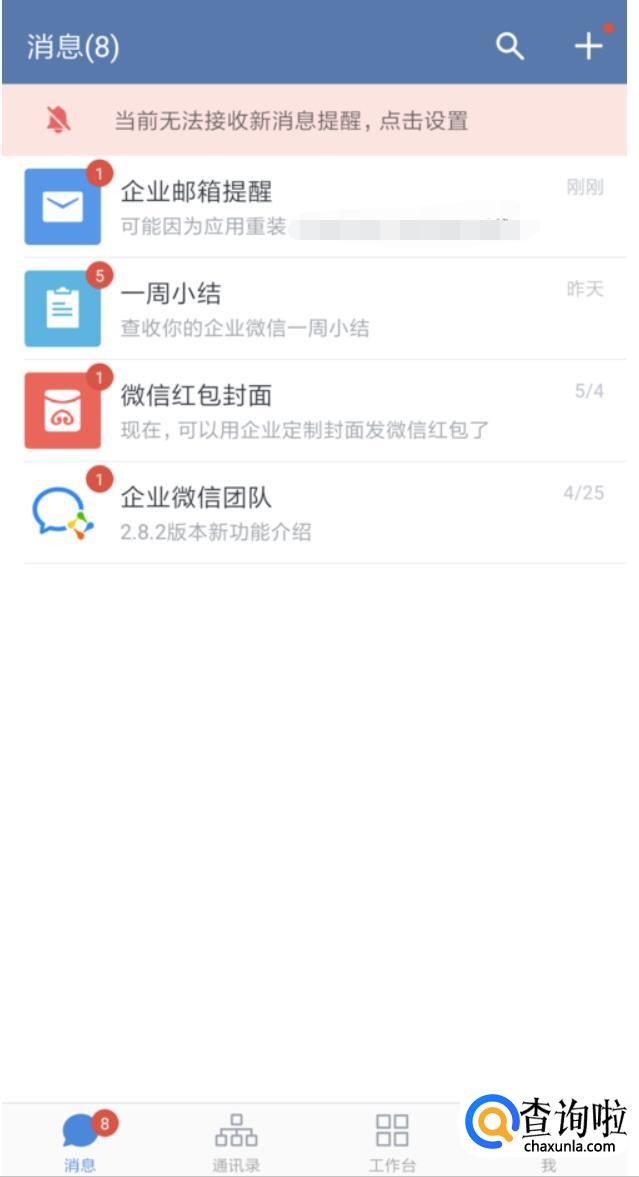Image resolution: width=639 pixels, height=1177 pixels.
Task: Switch to the 工作台 tab
Action: coord(392,1140)
